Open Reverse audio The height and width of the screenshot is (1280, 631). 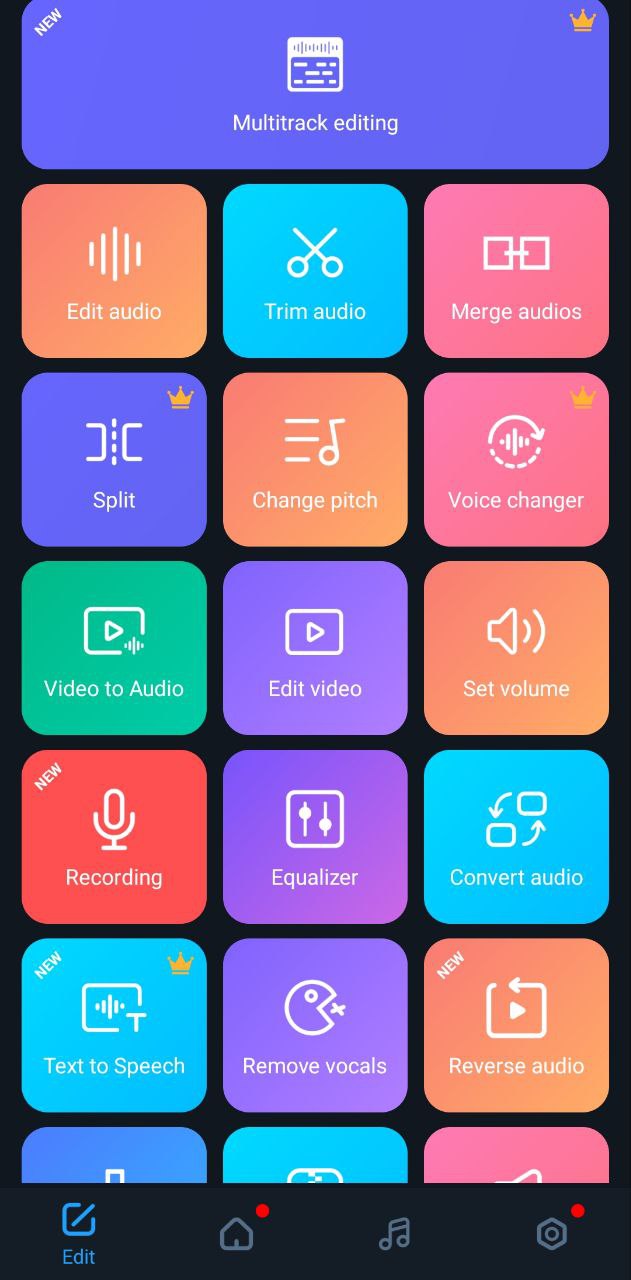(516, 1025)
